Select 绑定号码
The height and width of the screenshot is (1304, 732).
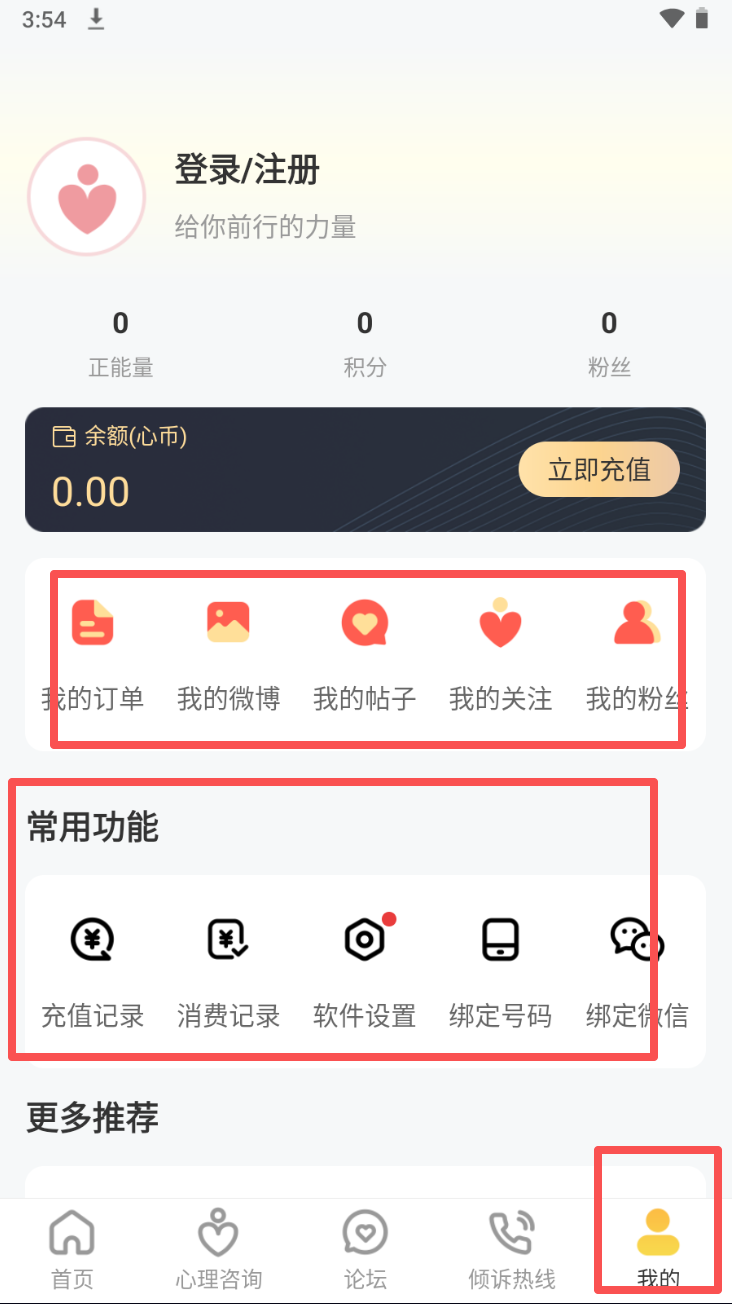point(500,970)
